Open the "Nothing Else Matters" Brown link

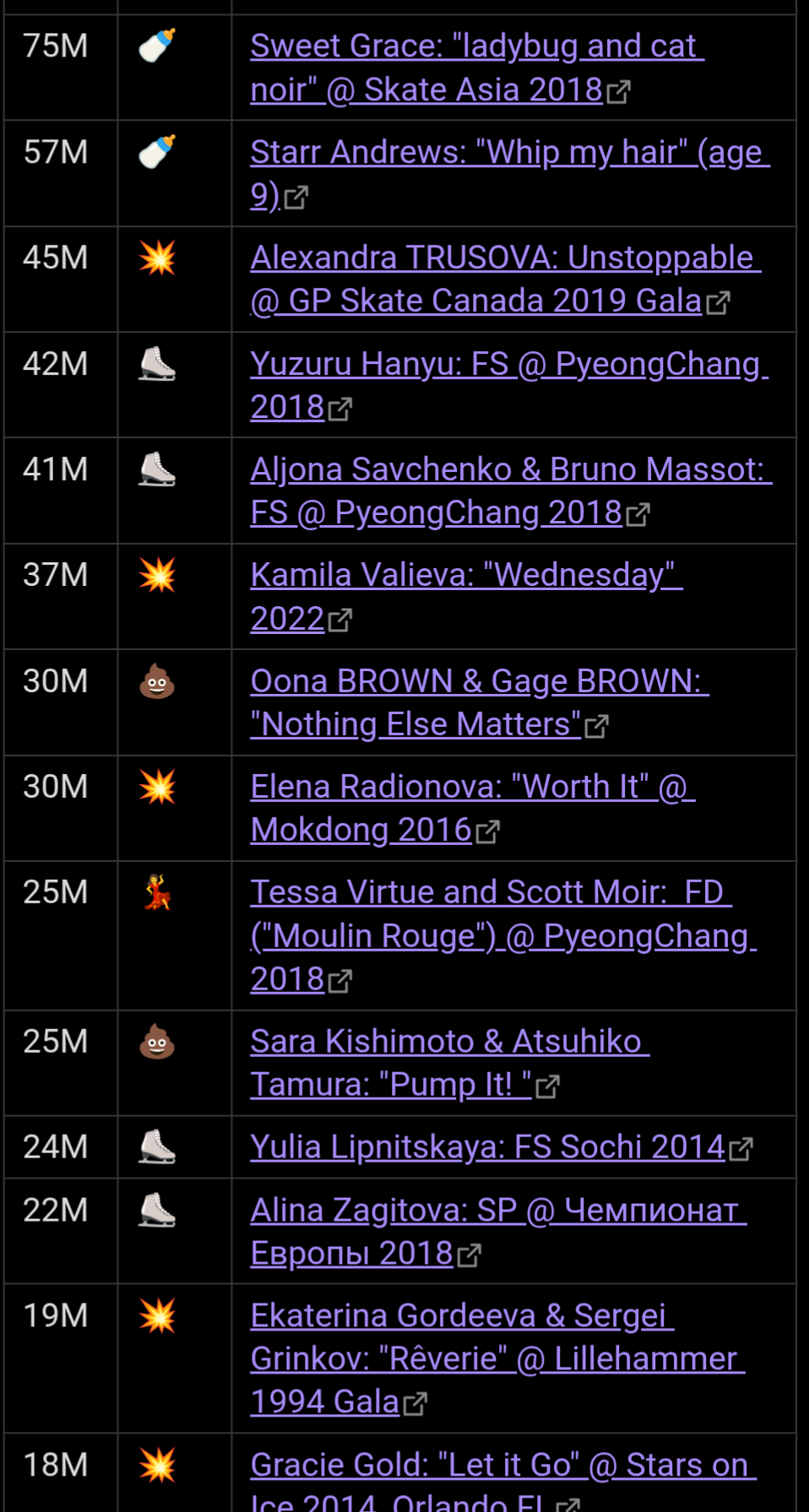(x=479, y=682)
